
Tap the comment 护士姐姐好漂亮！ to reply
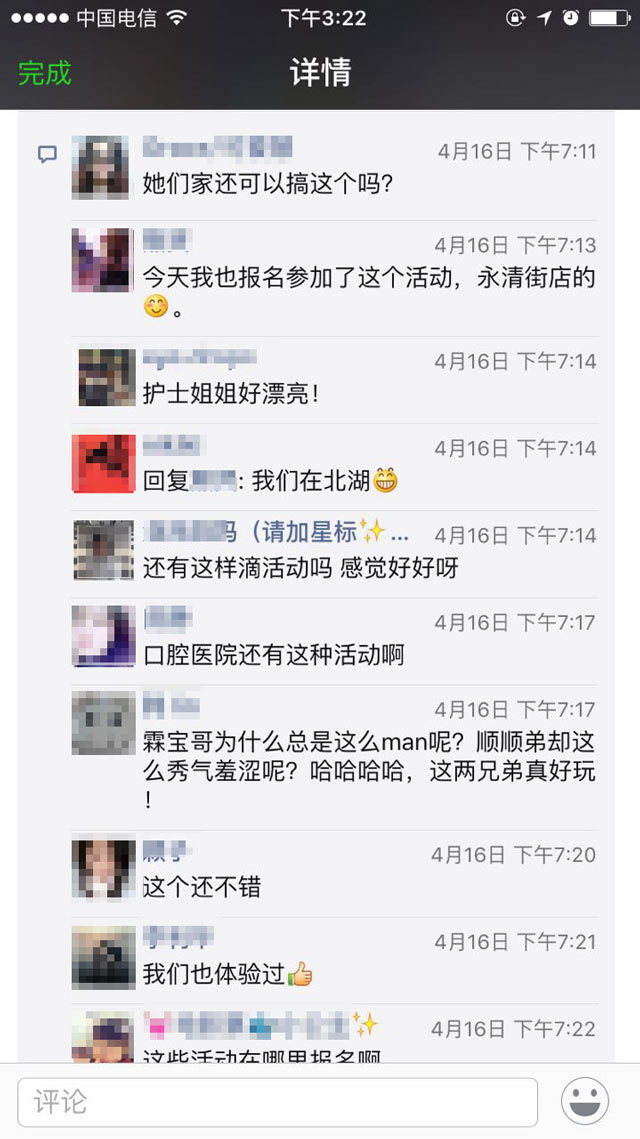[x=231, y=394]
